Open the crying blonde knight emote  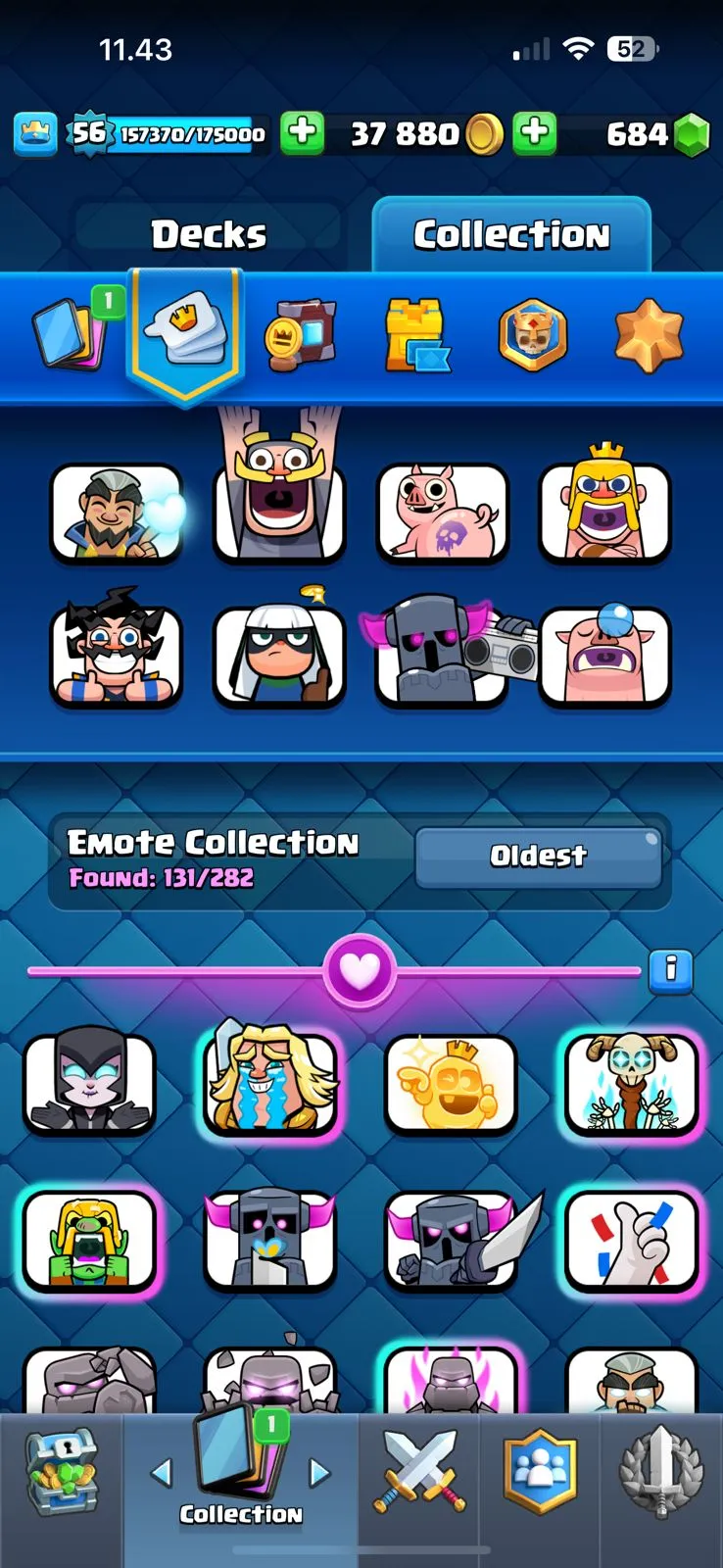coord(270,1083)
